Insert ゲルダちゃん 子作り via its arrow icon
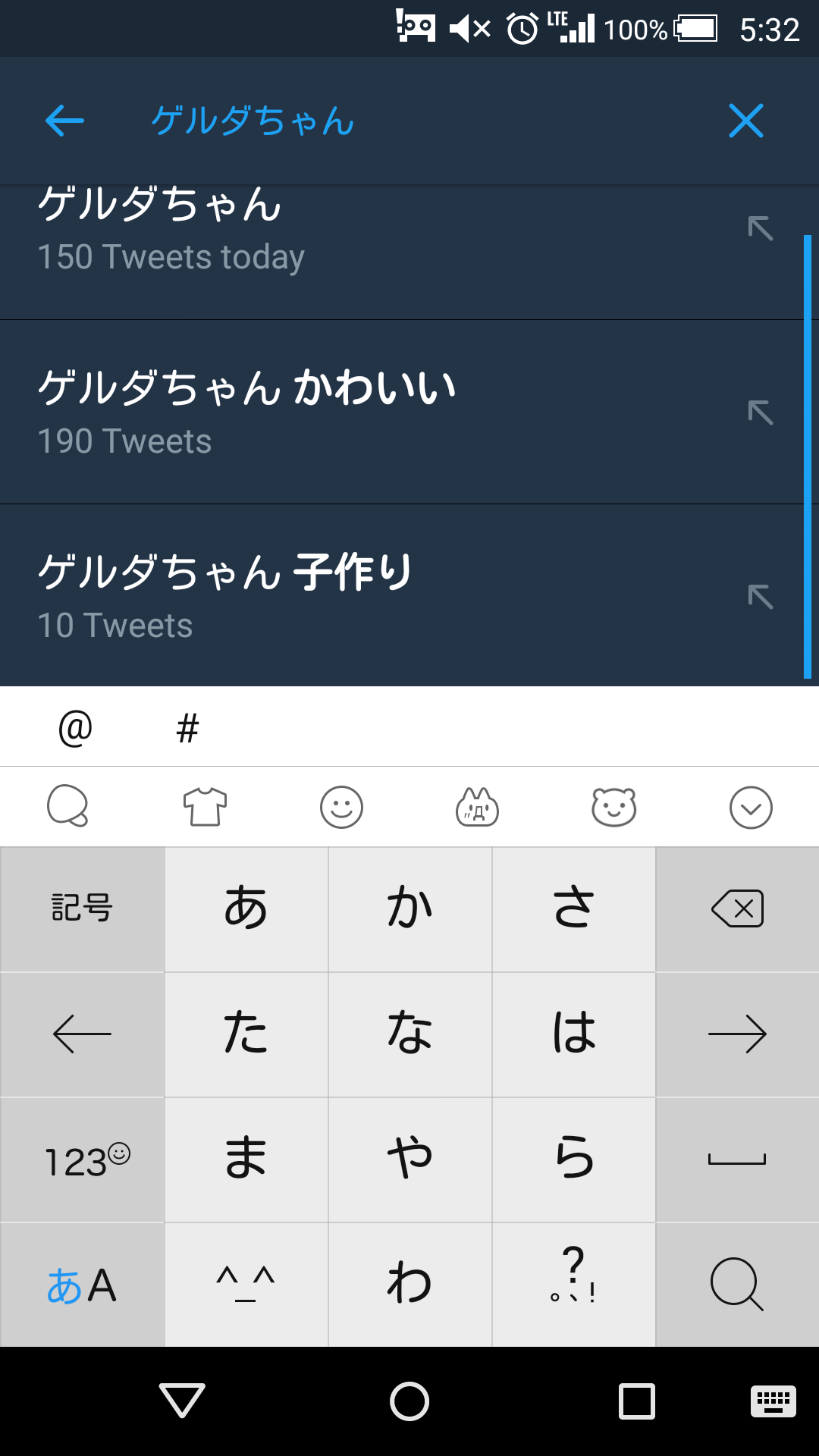The height and width of the screenshot is (1456, 819). click(760, 597)
